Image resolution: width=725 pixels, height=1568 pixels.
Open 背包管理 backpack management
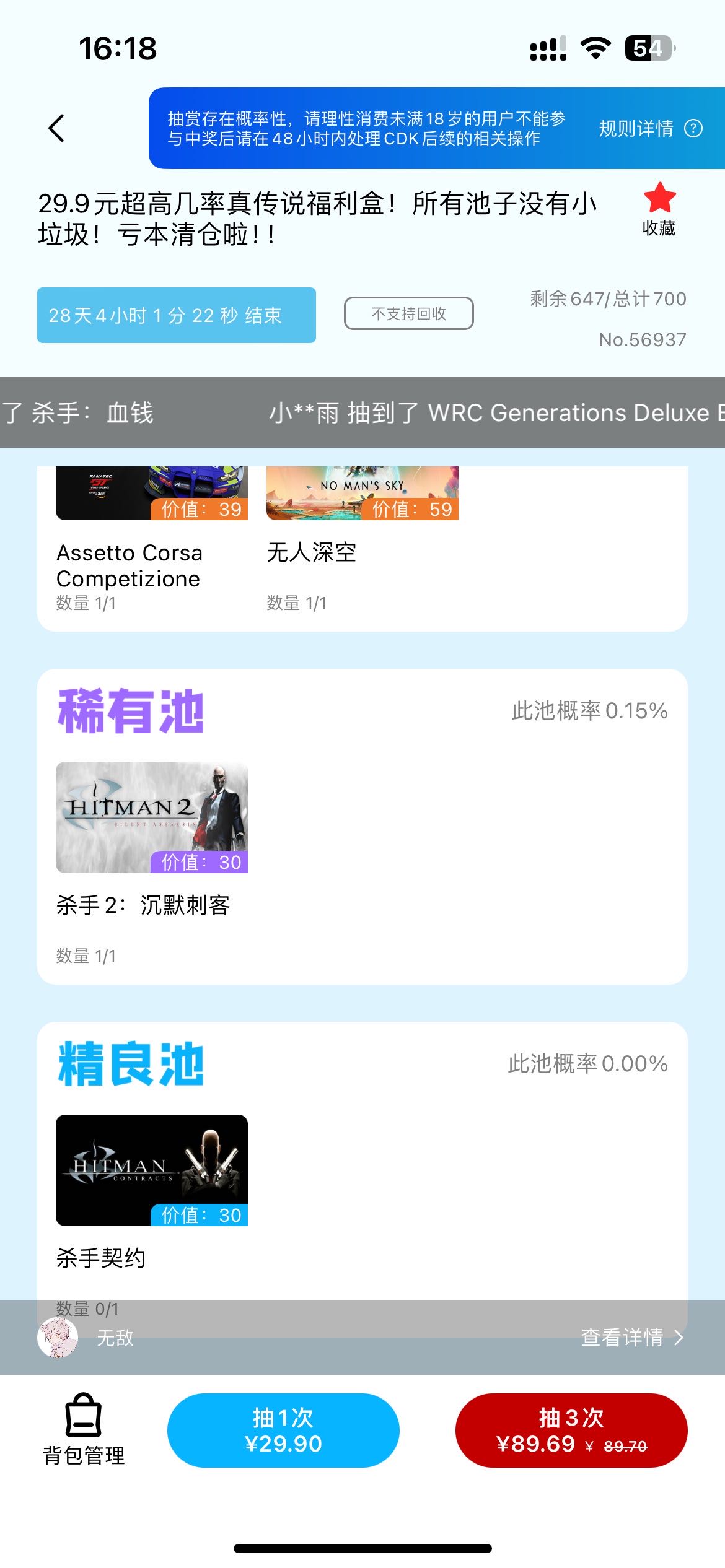tap(84, 1430)
